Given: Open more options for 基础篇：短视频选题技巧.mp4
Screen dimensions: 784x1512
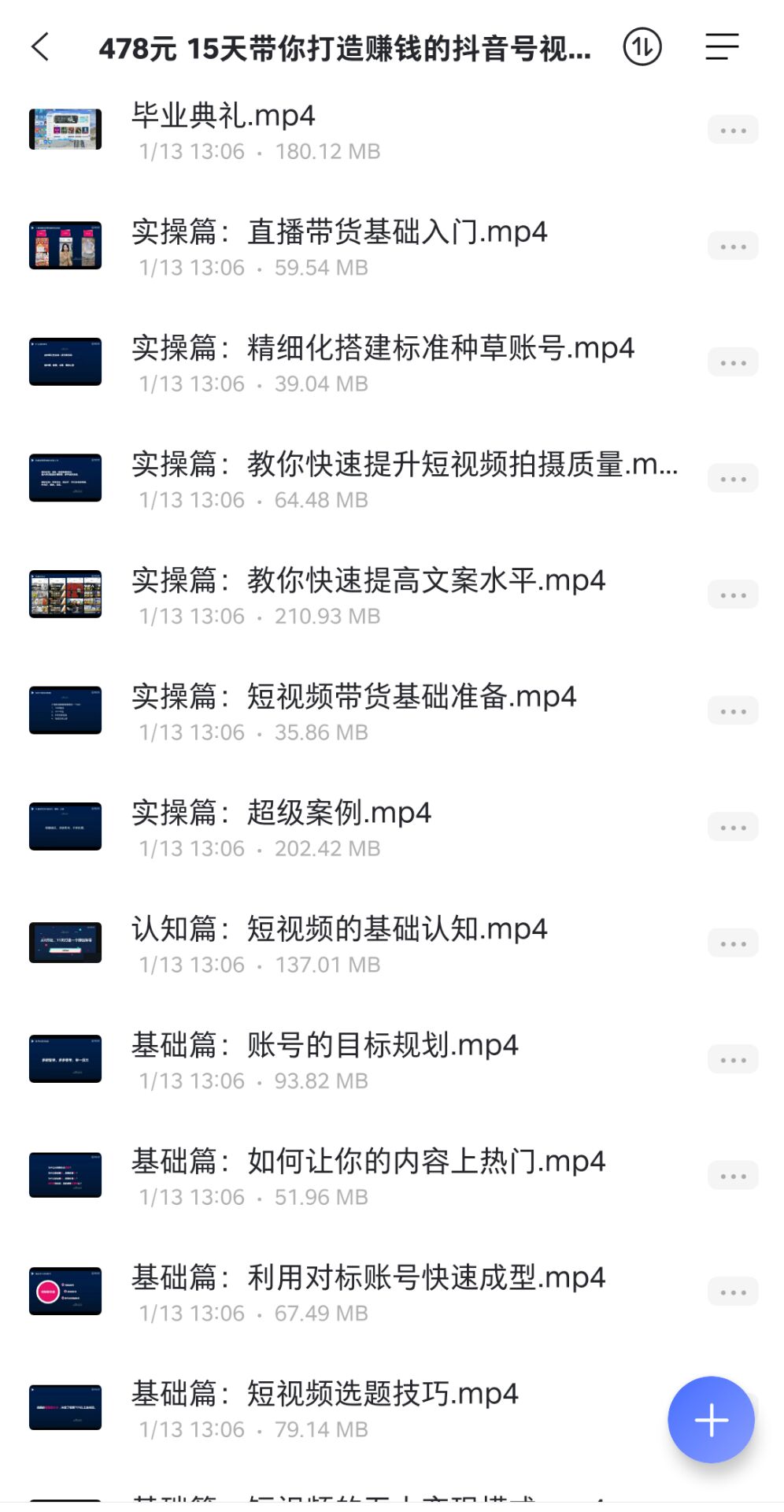Looking at the screenshot, I should (732, 1407).
